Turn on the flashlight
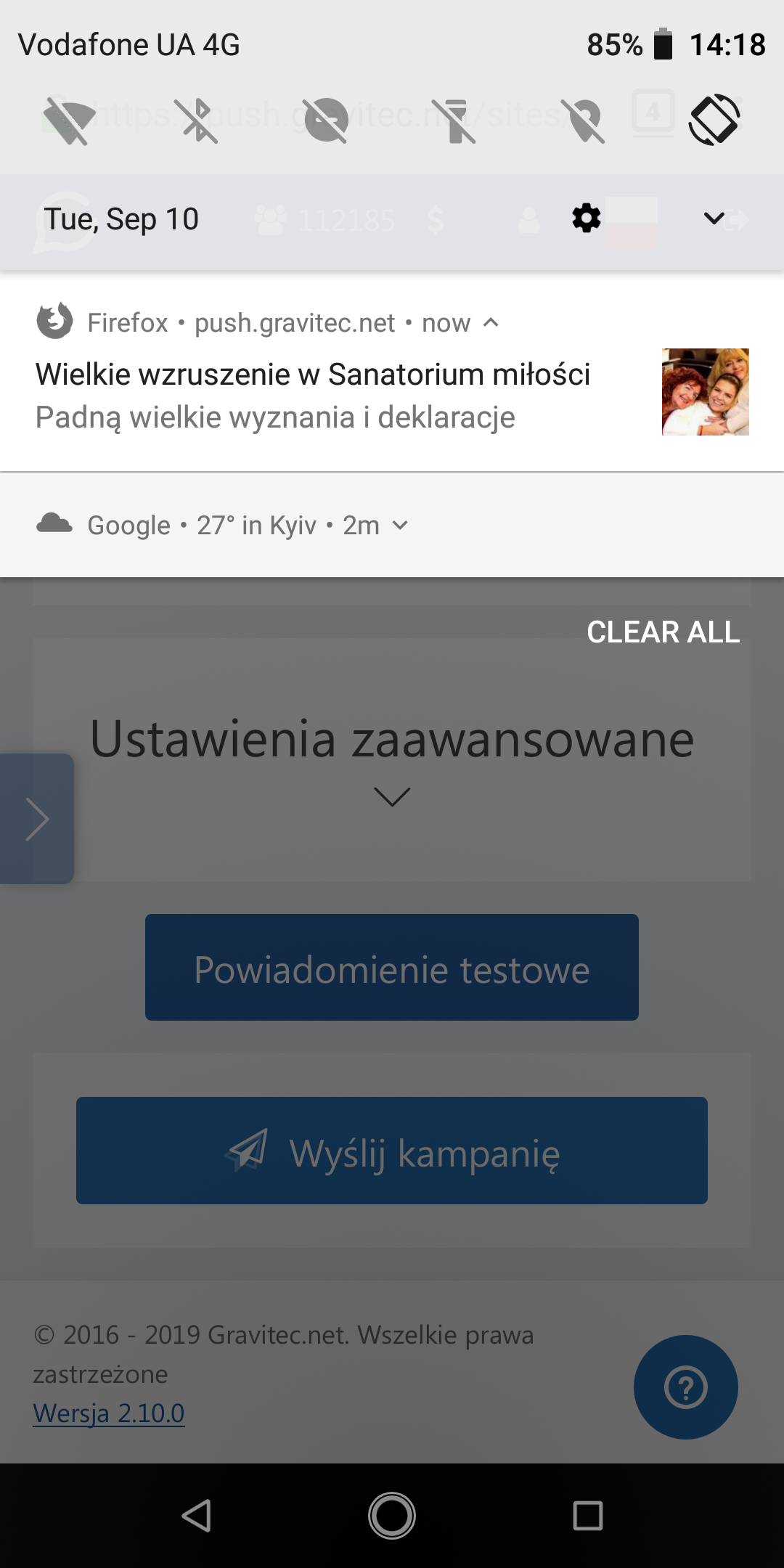Screen dimensions: 784x1568 [455, 121]
